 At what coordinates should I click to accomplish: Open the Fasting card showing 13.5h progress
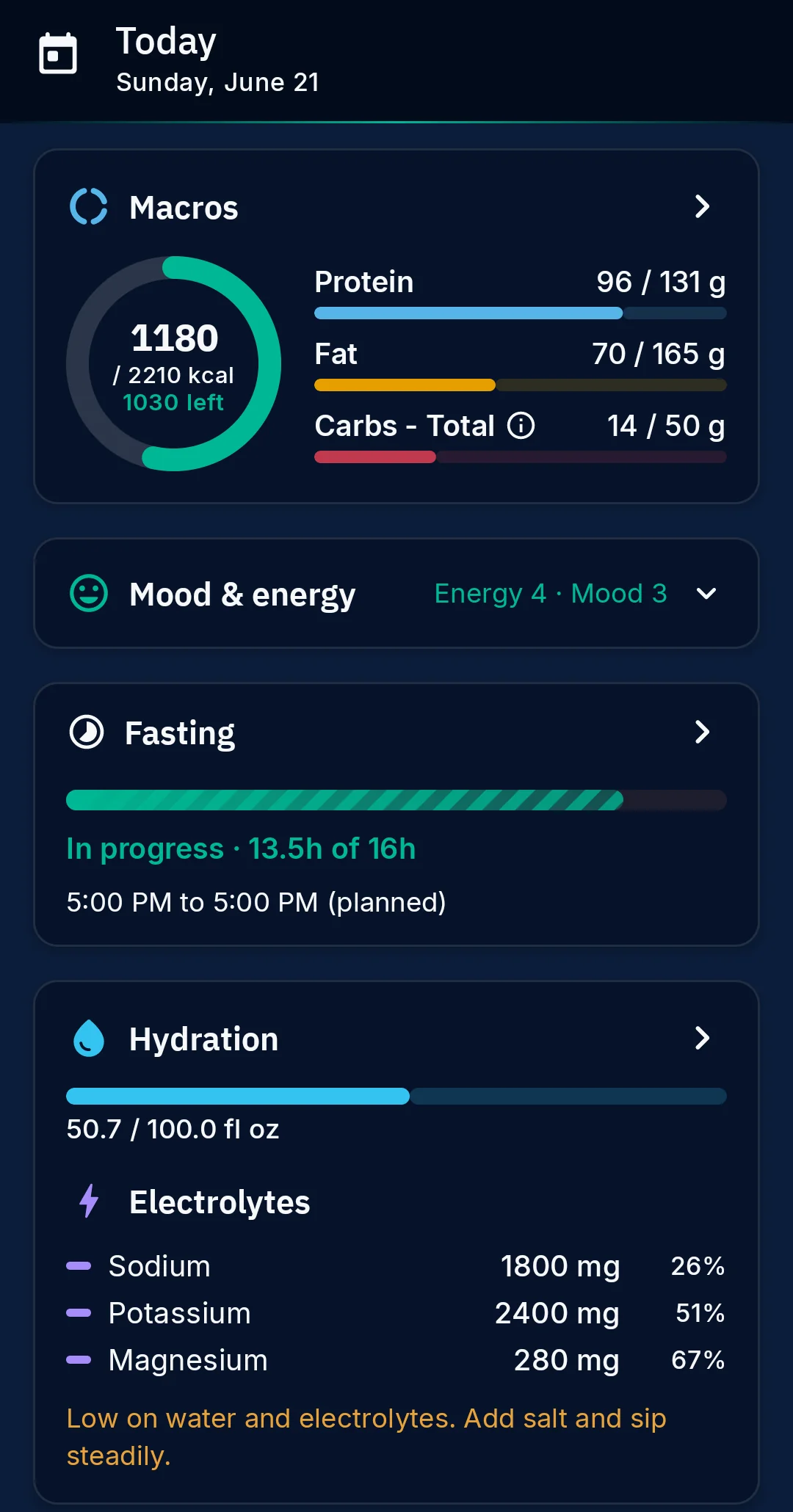tap(396, 815)
